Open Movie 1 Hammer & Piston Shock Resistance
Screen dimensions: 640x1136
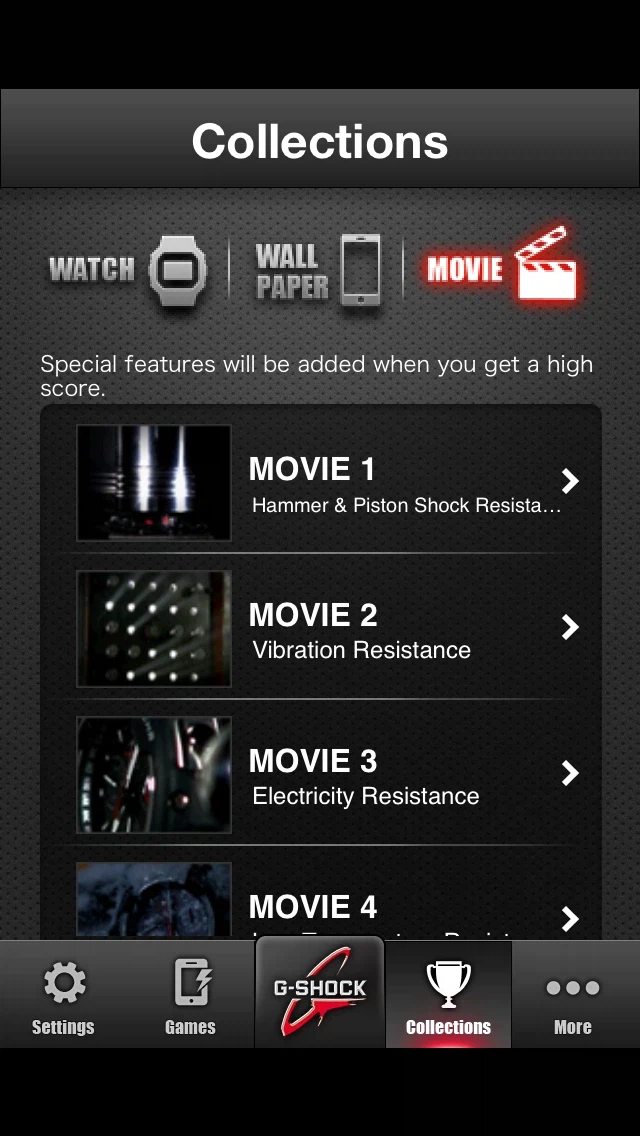(330, 483)
